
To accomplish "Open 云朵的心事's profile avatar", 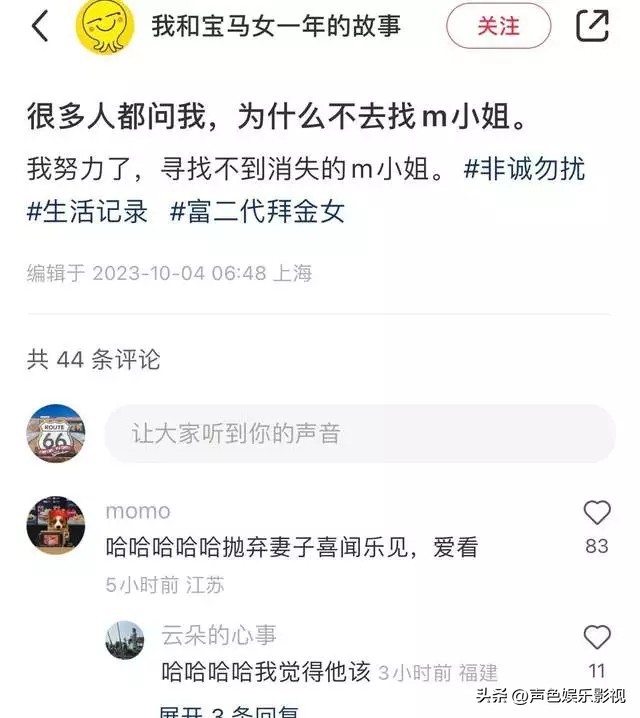I will coord(125,641).
